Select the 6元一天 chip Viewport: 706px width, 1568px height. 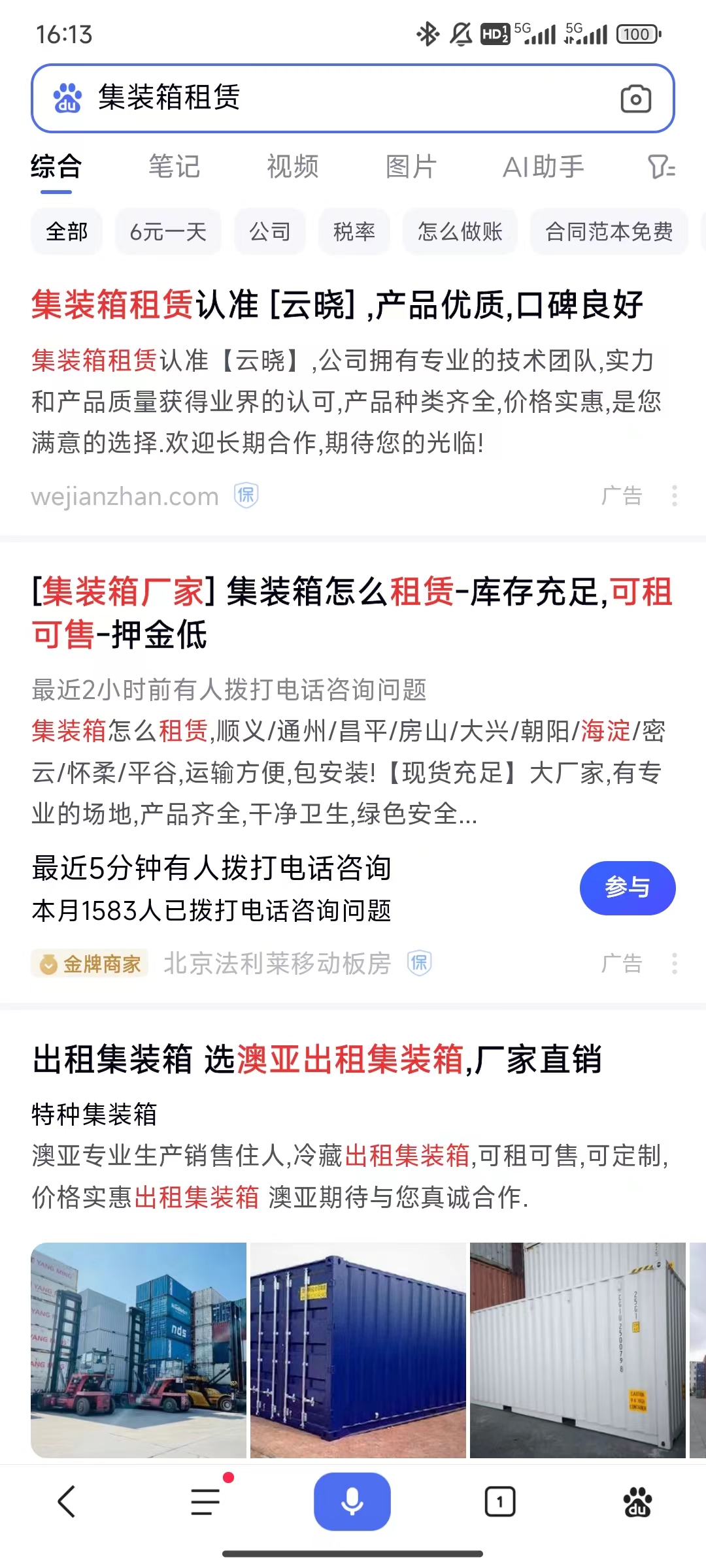pos(168,232)
